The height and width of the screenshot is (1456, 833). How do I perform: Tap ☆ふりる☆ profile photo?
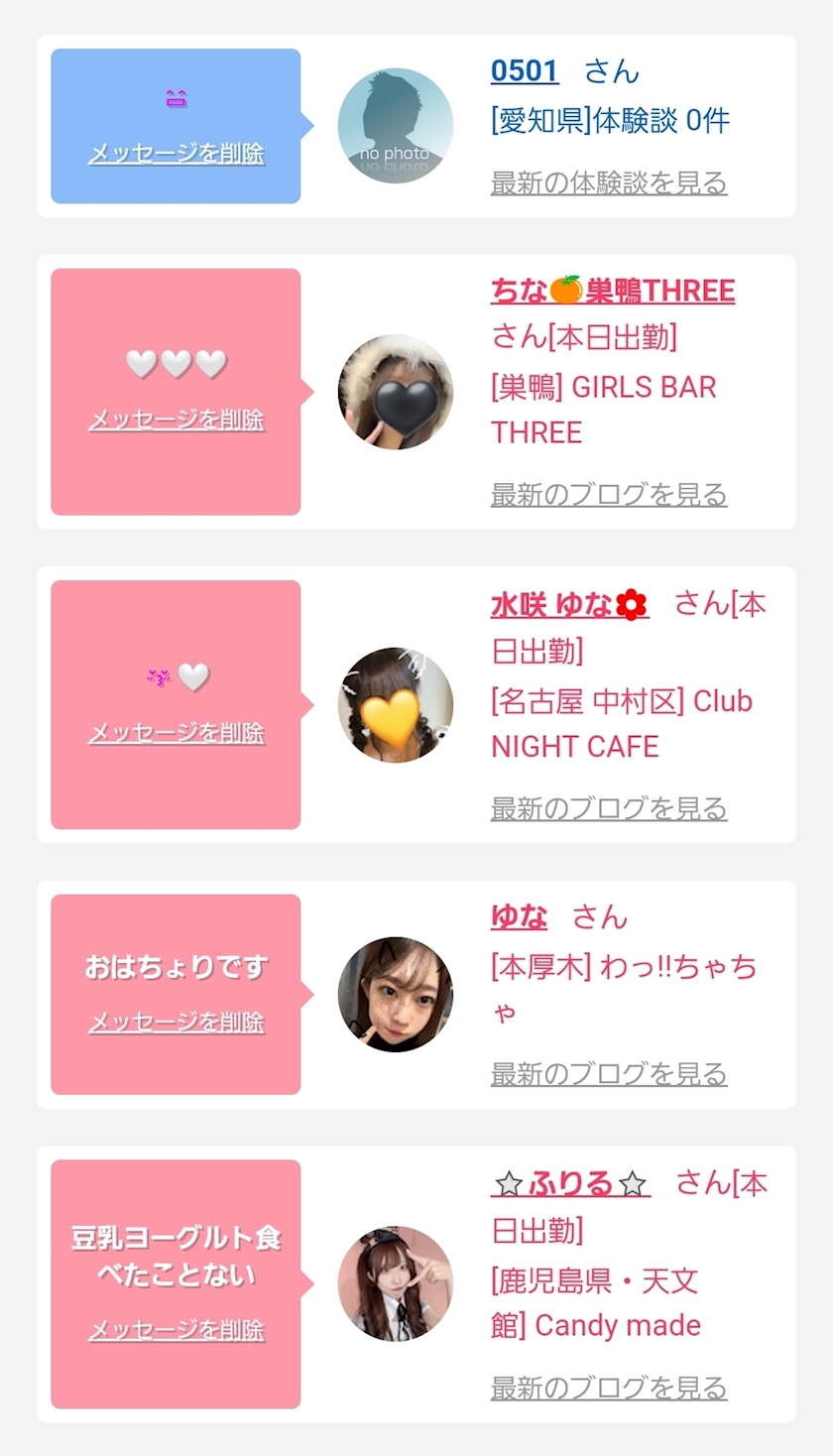pos(396,1284)
